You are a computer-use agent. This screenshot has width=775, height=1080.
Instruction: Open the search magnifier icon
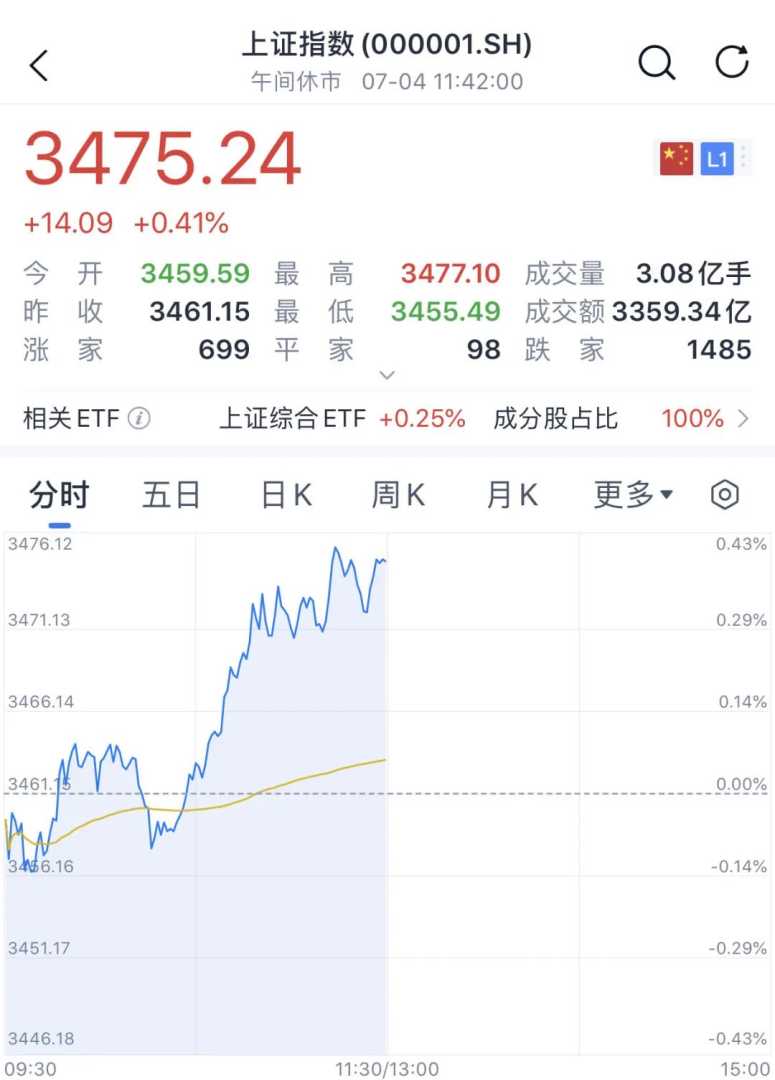pyautogui.click(x=656, y=62)
